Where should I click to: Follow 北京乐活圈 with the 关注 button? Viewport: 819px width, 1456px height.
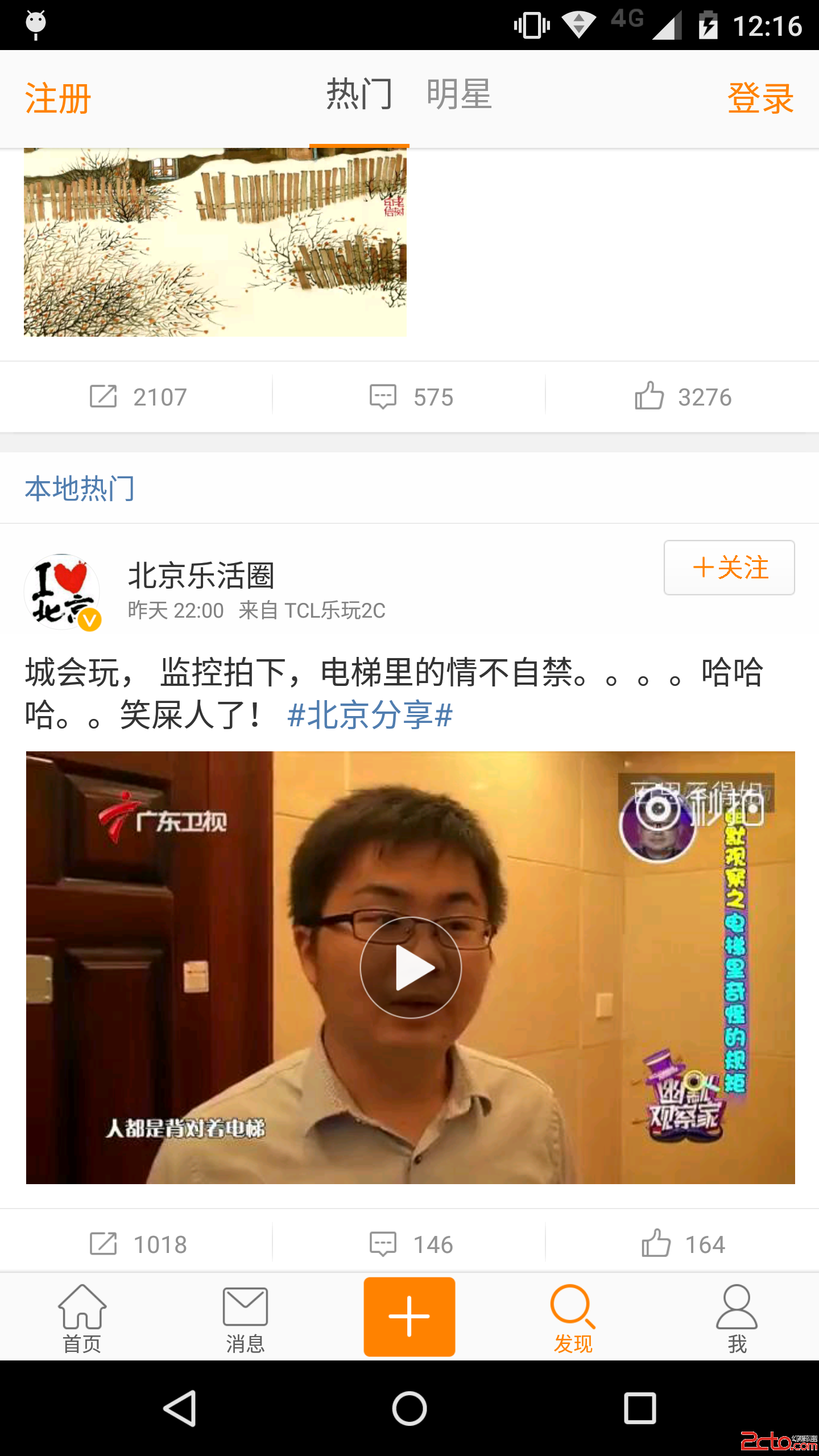pos(729,568)
